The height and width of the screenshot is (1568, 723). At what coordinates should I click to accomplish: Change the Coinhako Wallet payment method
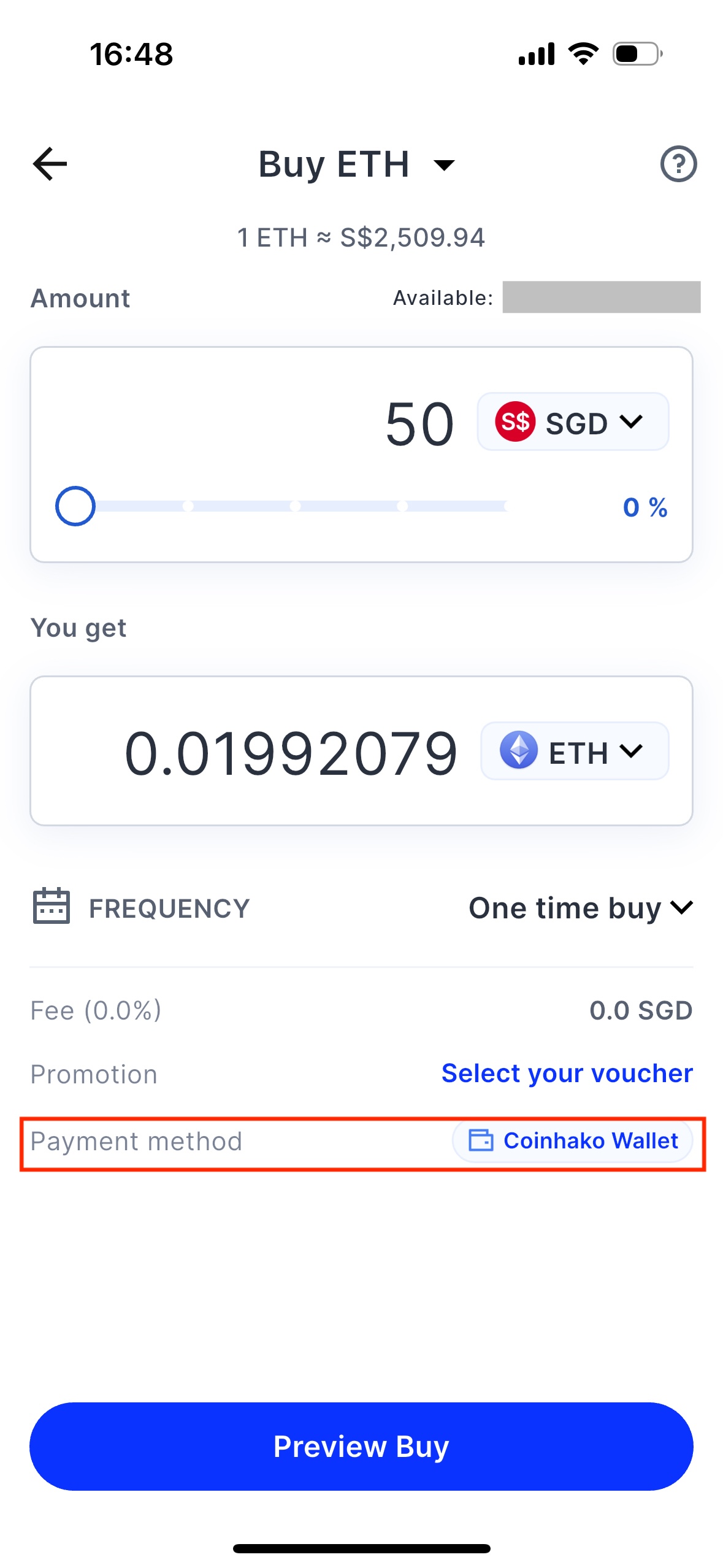[x=572, y=1141]
